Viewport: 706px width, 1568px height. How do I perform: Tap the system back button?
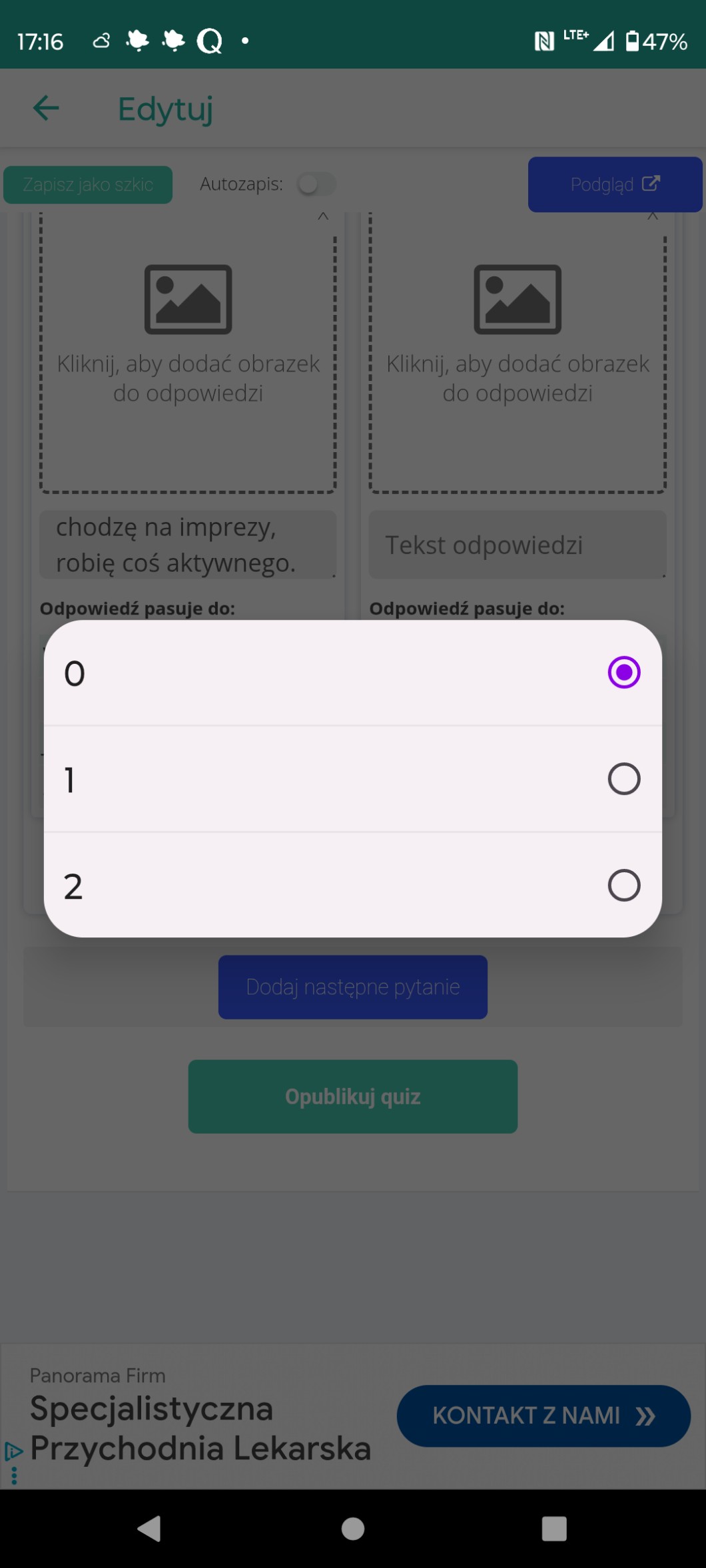pos(149,1529)
